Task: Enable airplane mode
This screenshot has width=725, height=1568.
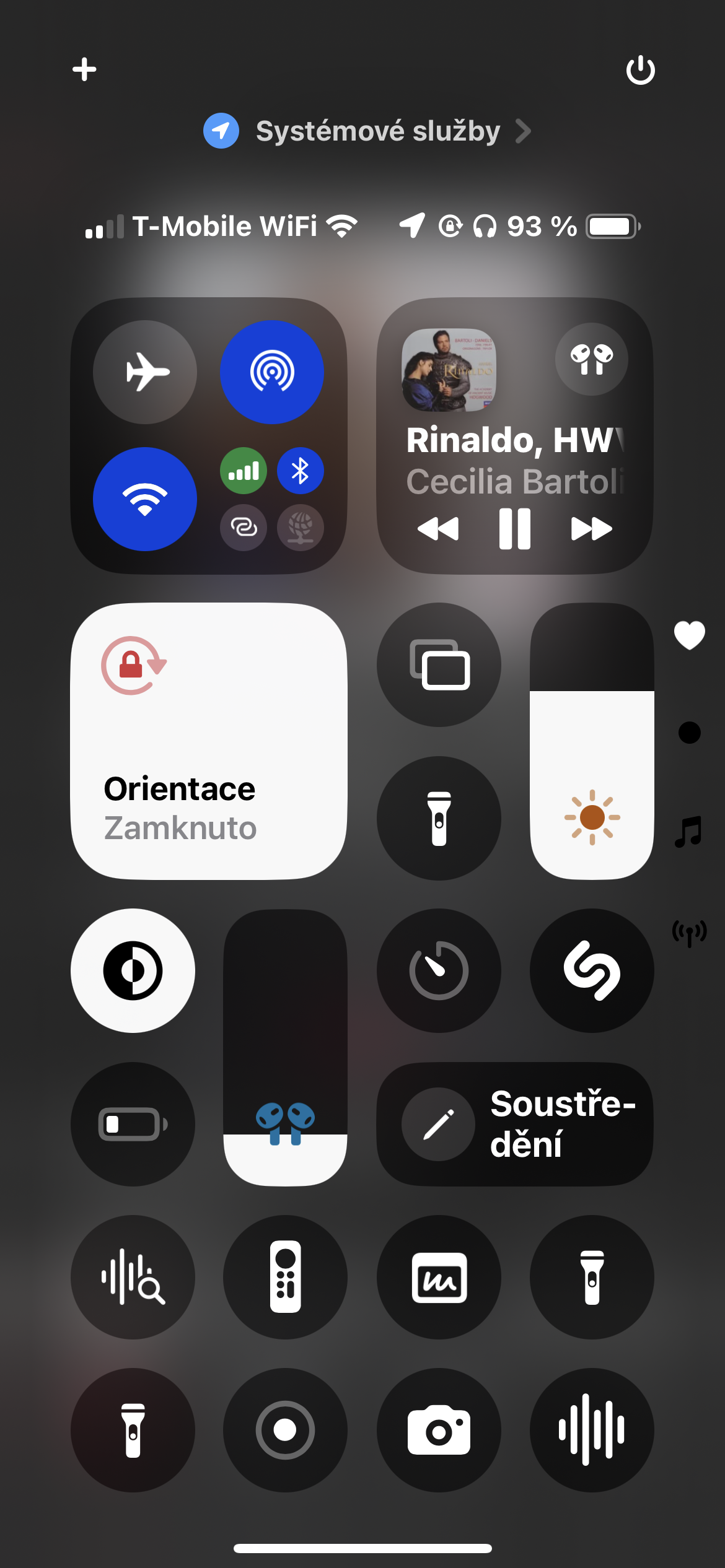Action: pos(145,372)
